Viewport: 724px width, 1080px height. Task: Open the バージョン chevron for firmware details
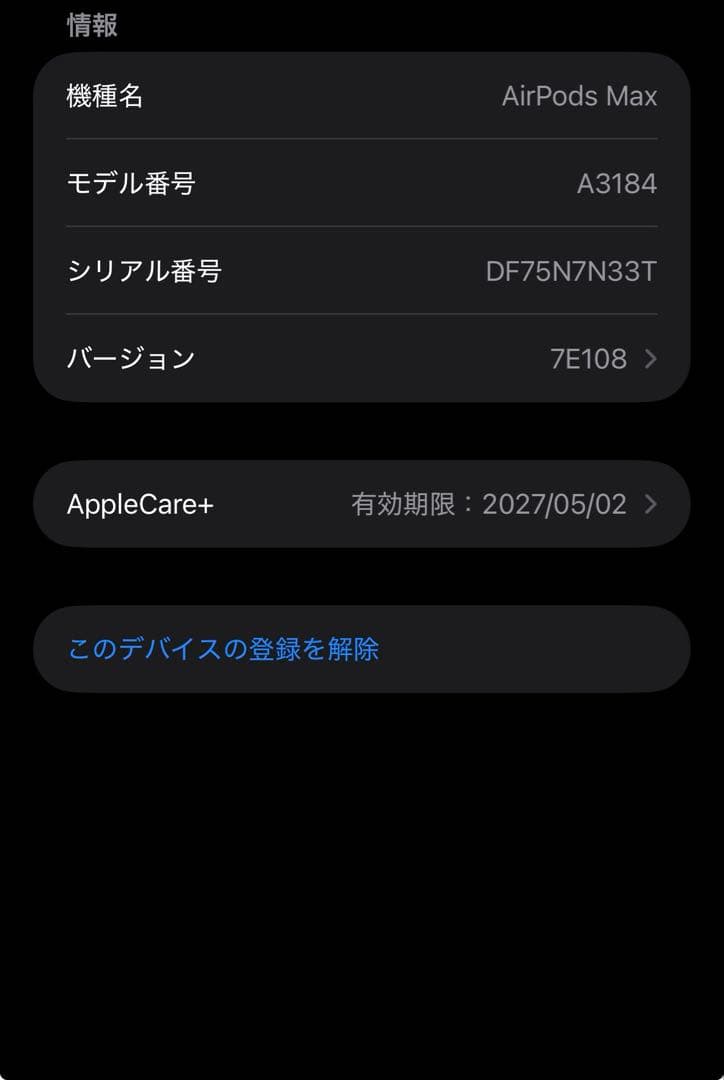(x=650, y=358)
